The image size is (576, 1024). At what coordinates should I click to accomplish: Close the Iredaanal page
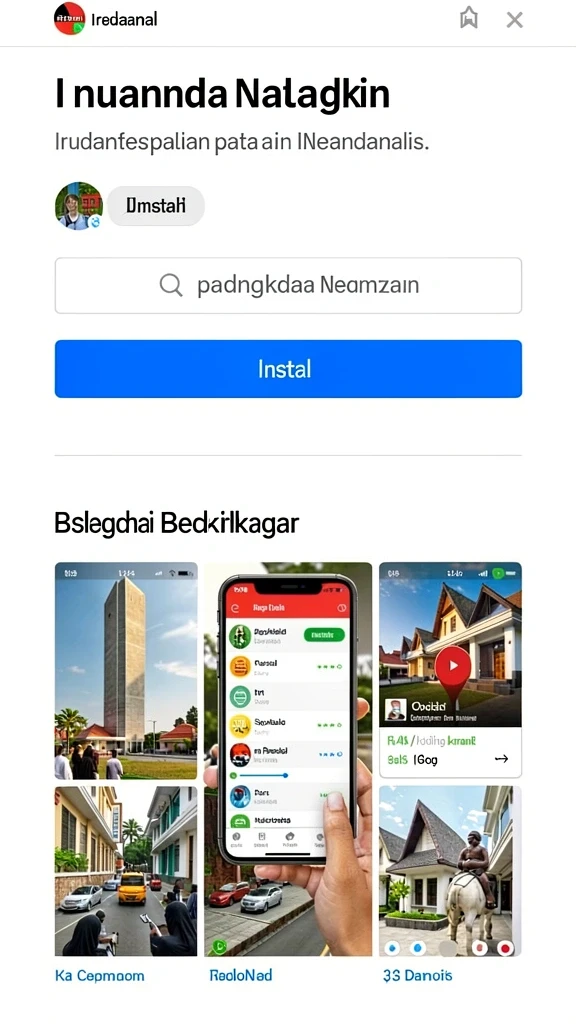pyautogui.click(x=515, y=20)
